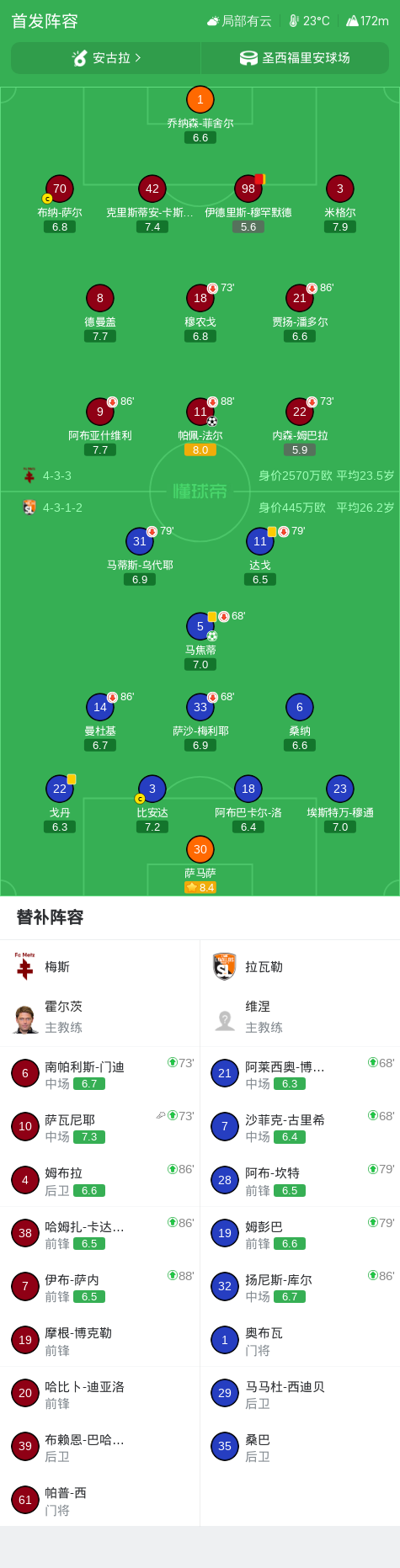Open substitute 萨瓦尼耶 number 10

click(x=100, y=1127)
